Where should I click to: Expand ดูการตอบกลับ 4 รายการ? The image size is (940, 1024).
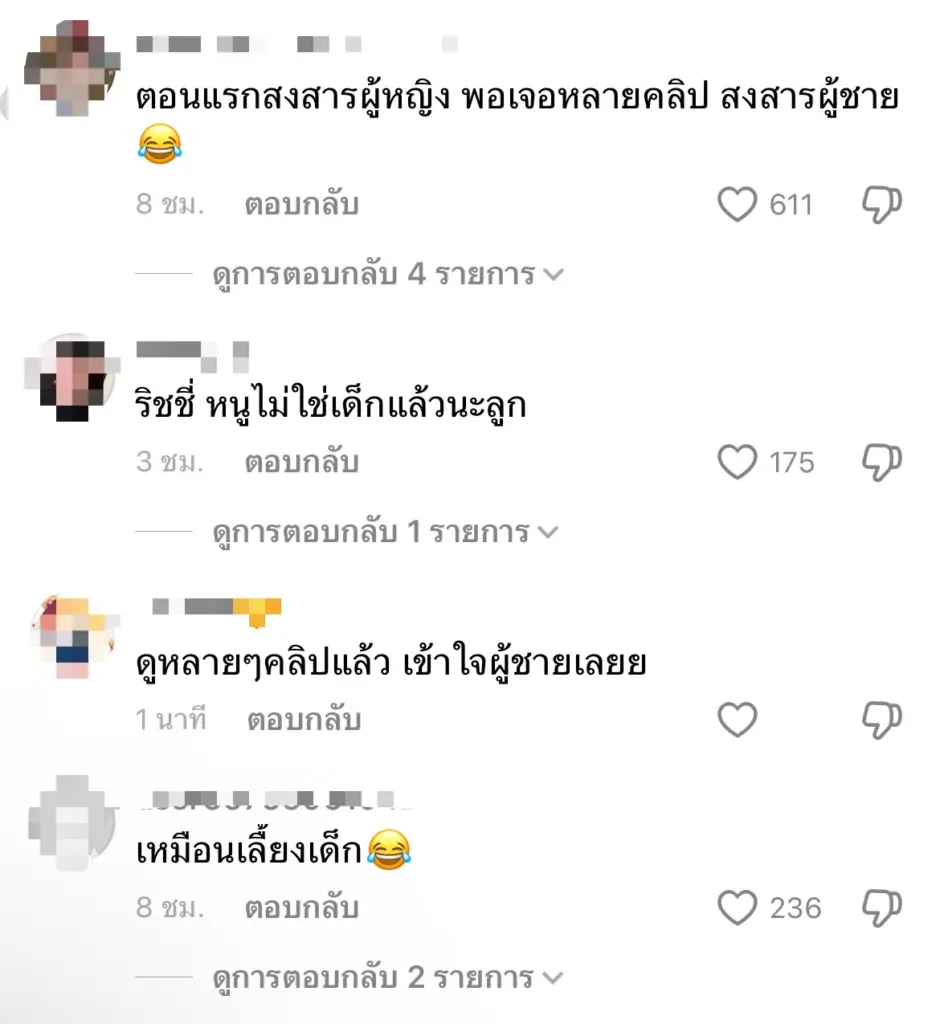coord(388,274)
